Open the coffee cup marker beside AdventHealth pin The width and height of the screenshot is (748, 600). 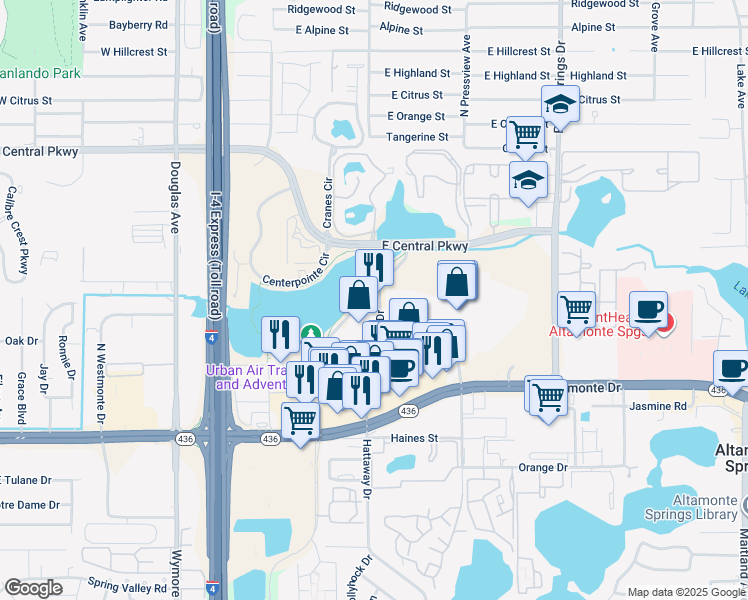coord(648,311)
